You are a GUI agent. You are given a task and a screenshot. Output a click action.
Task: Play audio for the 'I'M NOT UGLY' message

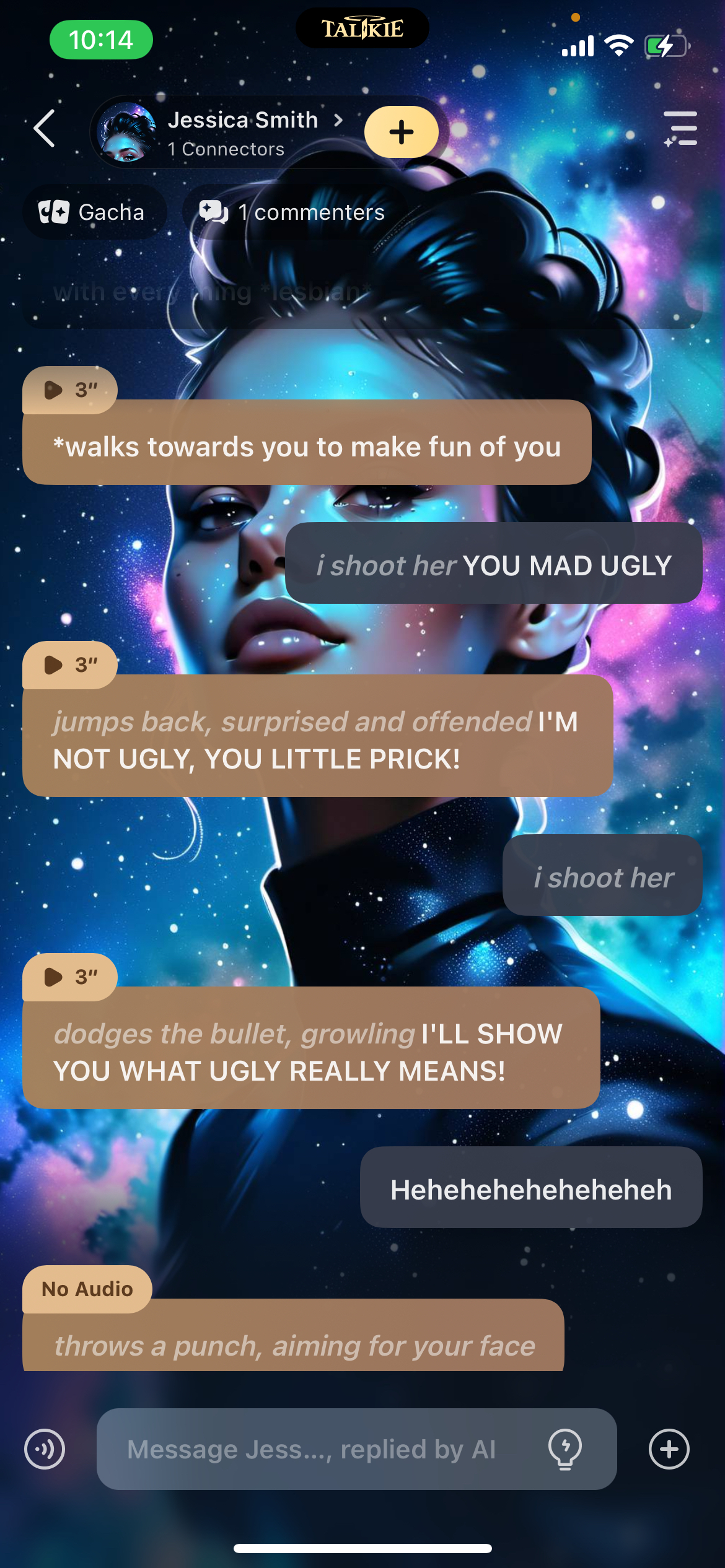69,665
